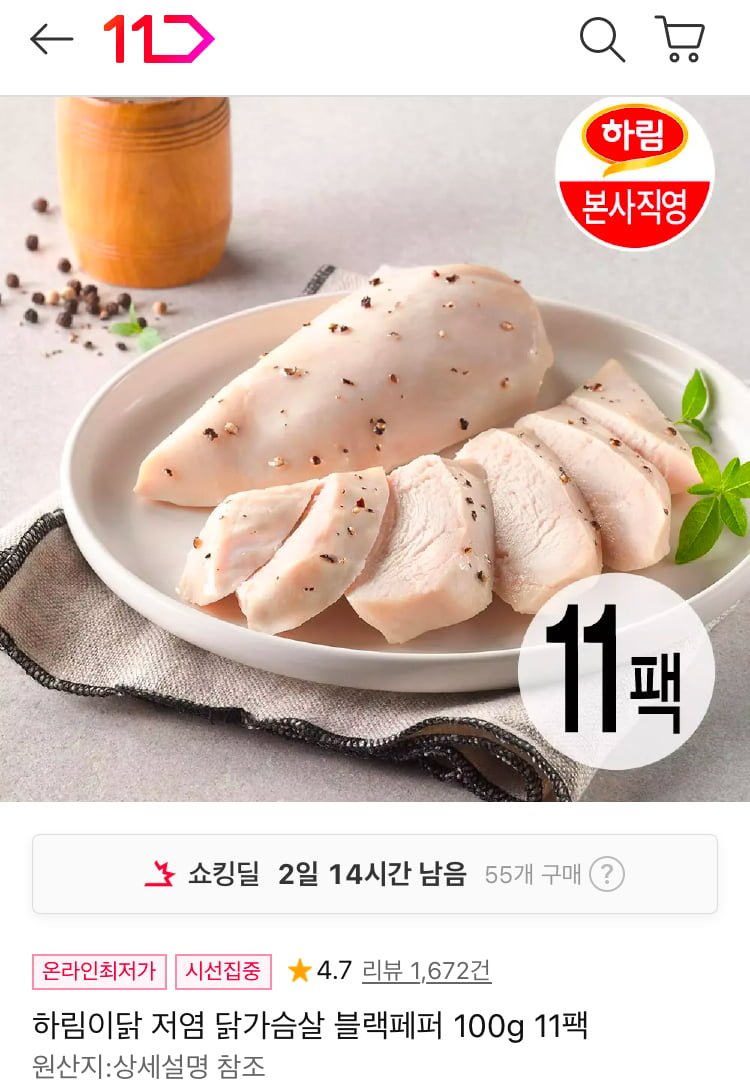View the chicken breast product image
750x1091 pixels.
[375, 450]
